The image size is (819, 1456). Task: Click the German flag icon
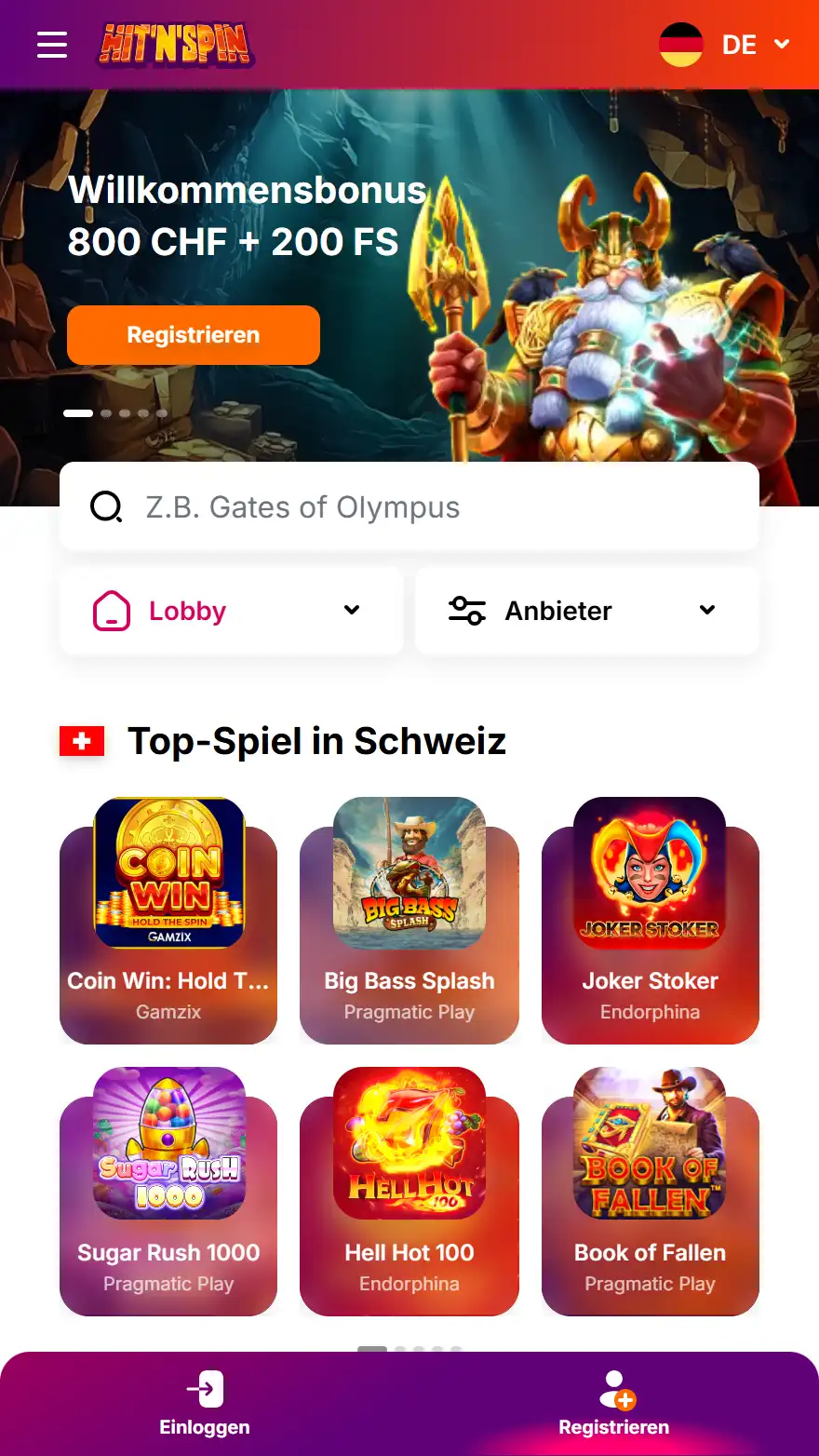tap(680, 44)
